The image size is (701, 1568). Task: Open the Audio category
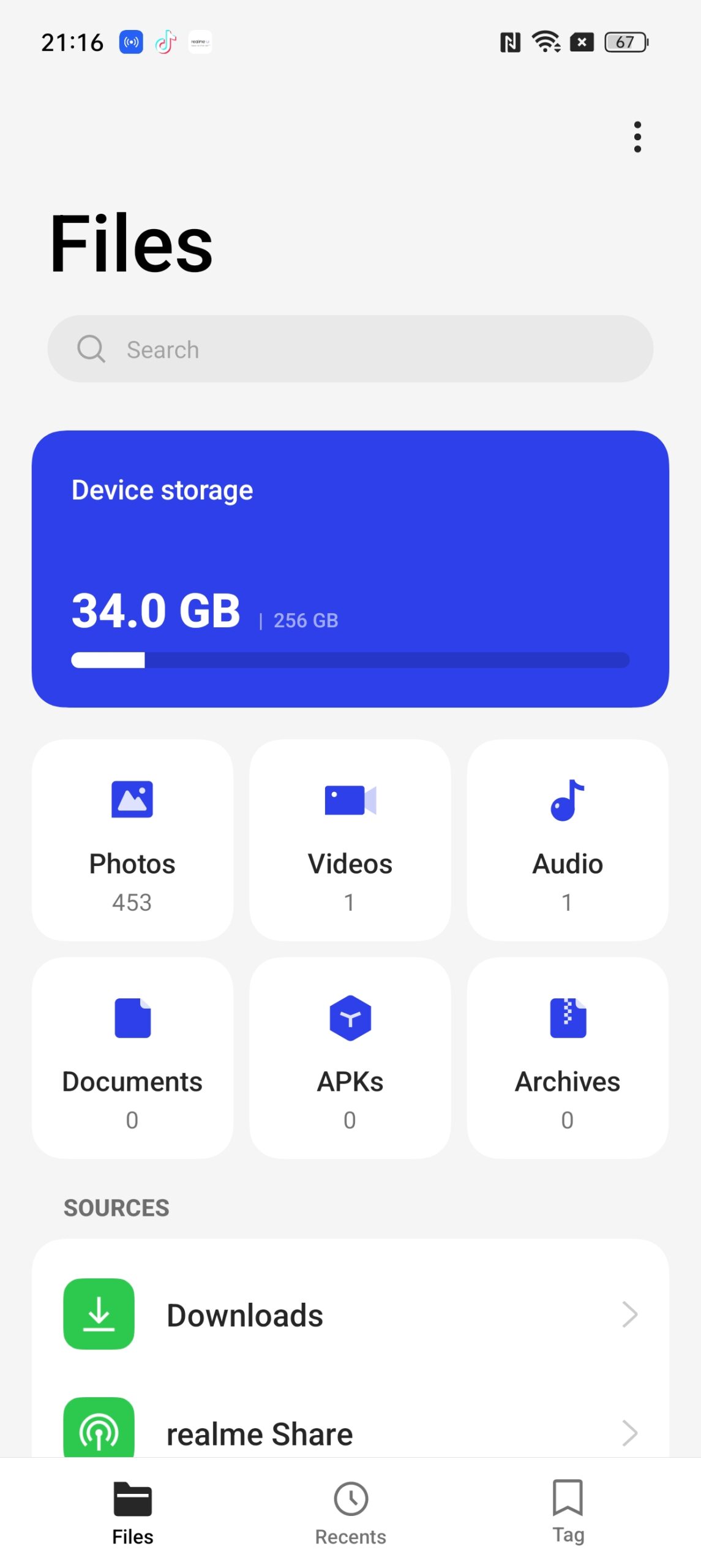568,840
